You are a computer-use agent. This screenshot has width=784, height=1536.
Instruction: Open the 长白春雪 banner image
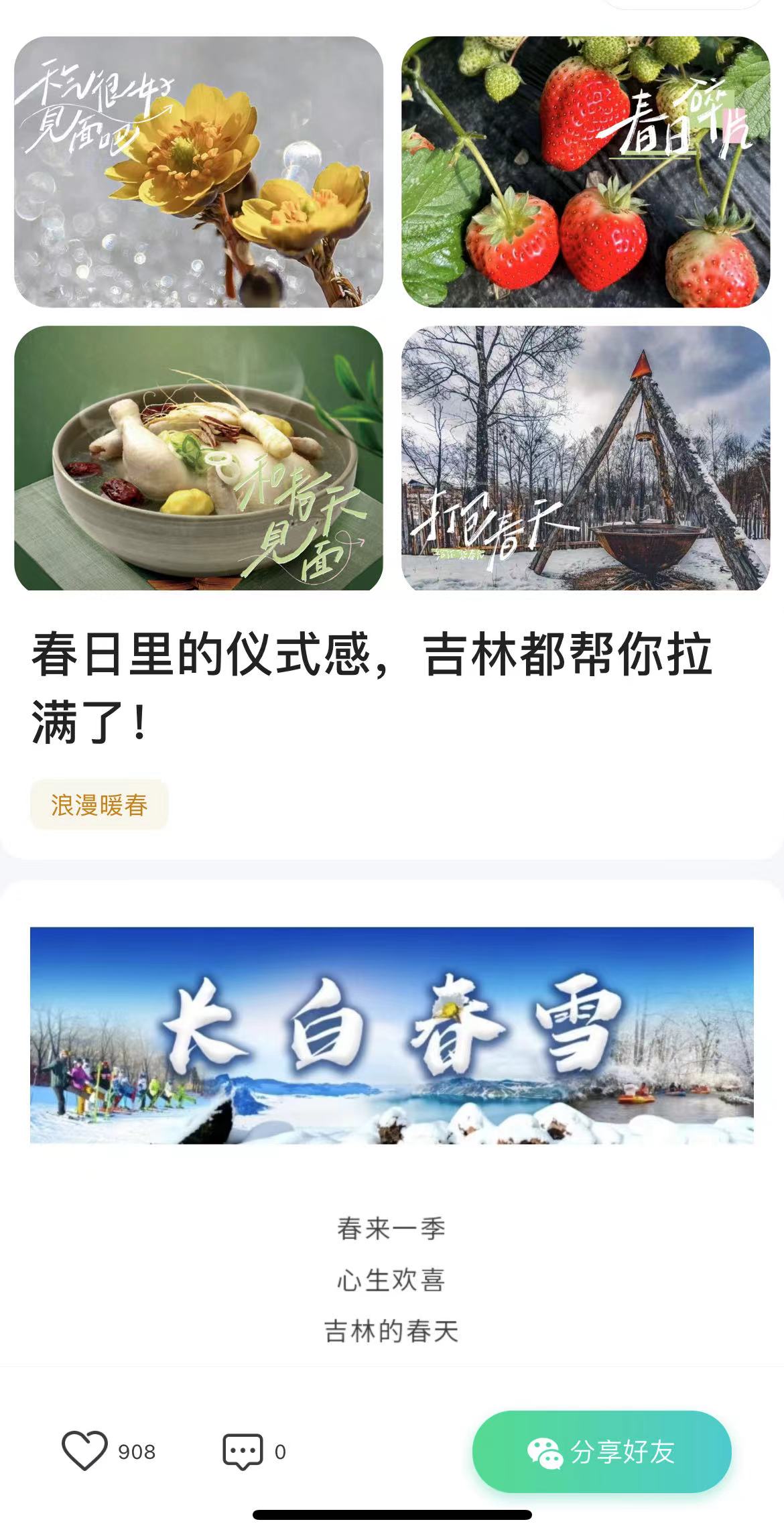[392, 1035]
